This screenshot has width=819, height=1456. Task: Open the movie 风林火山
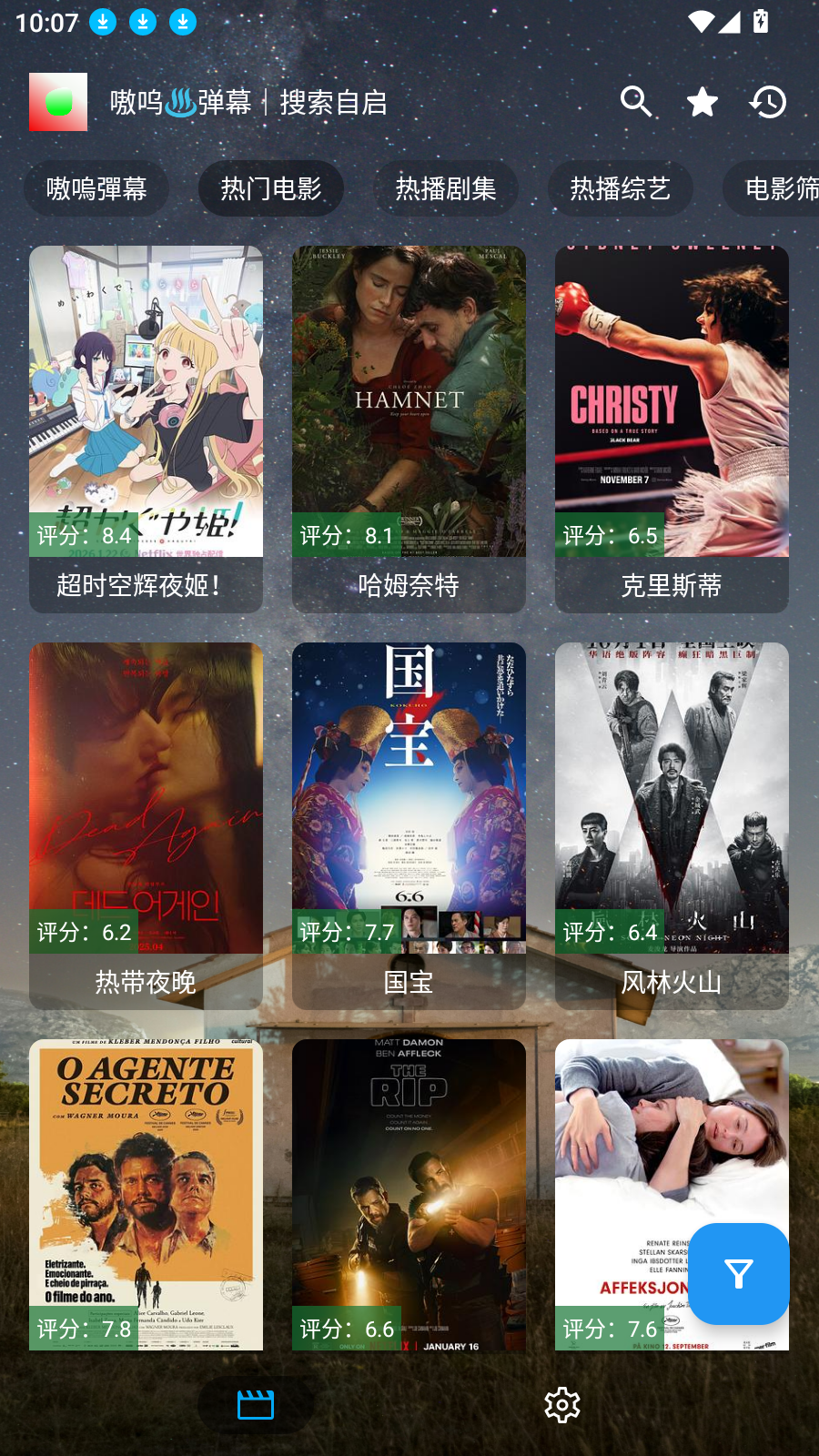pyautogui.click(x=672, y=824)
